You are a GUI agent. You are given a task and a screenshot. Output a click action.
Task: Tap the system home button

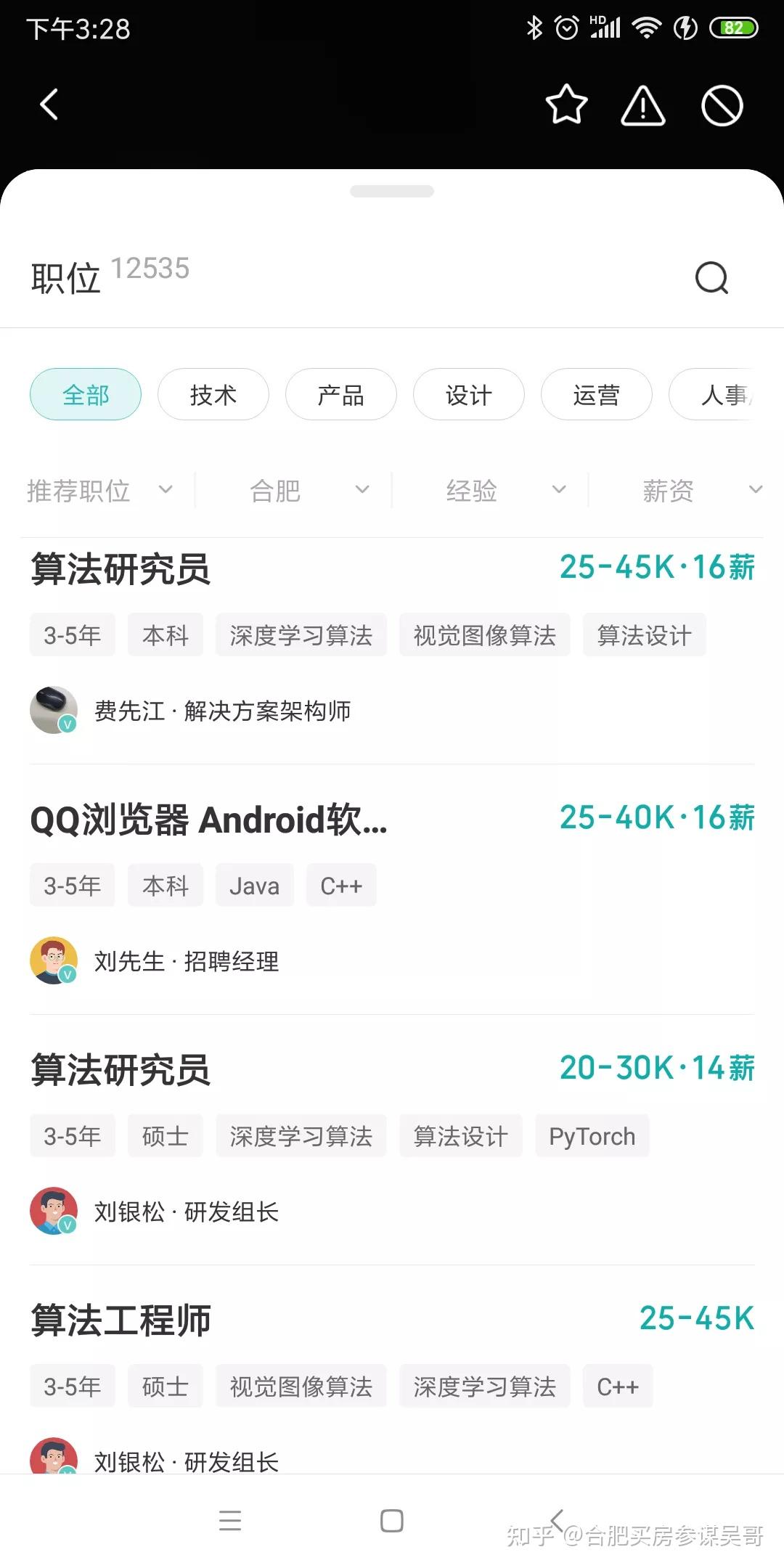392,1521
